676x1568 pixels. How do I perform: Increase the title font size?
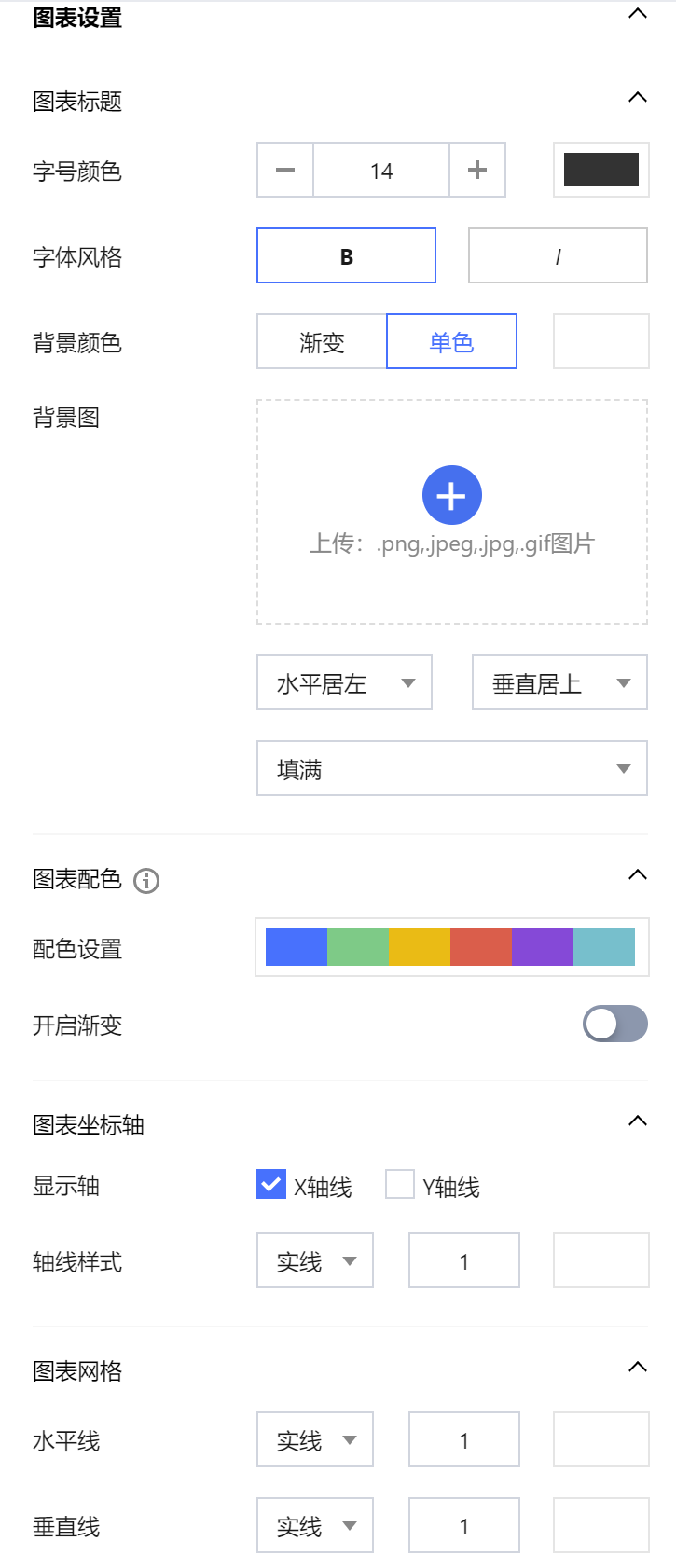pyautogui.click(x=477, y=170)
